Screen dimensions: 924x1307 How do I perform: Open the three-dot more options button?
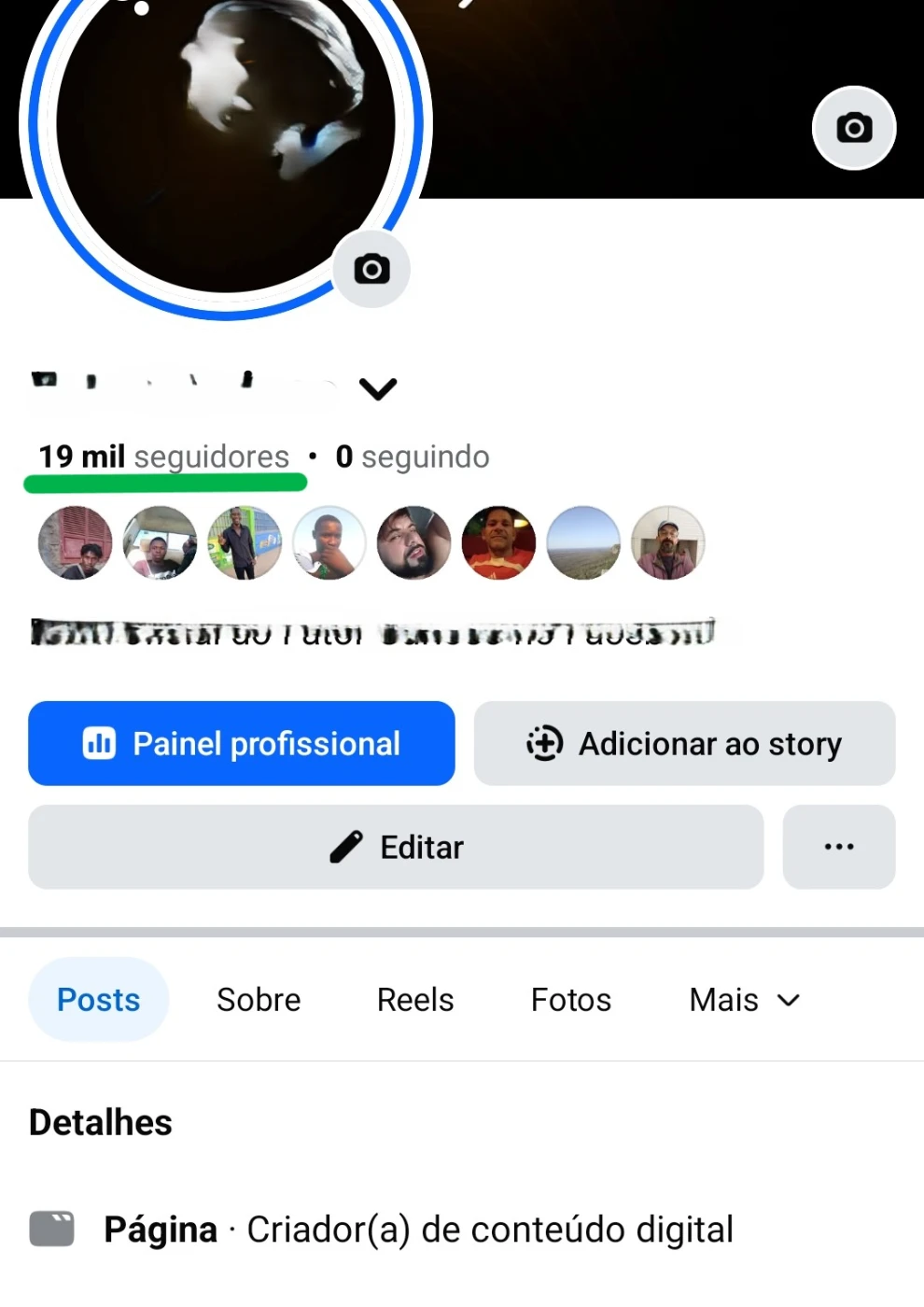click(x=838, y=847)
